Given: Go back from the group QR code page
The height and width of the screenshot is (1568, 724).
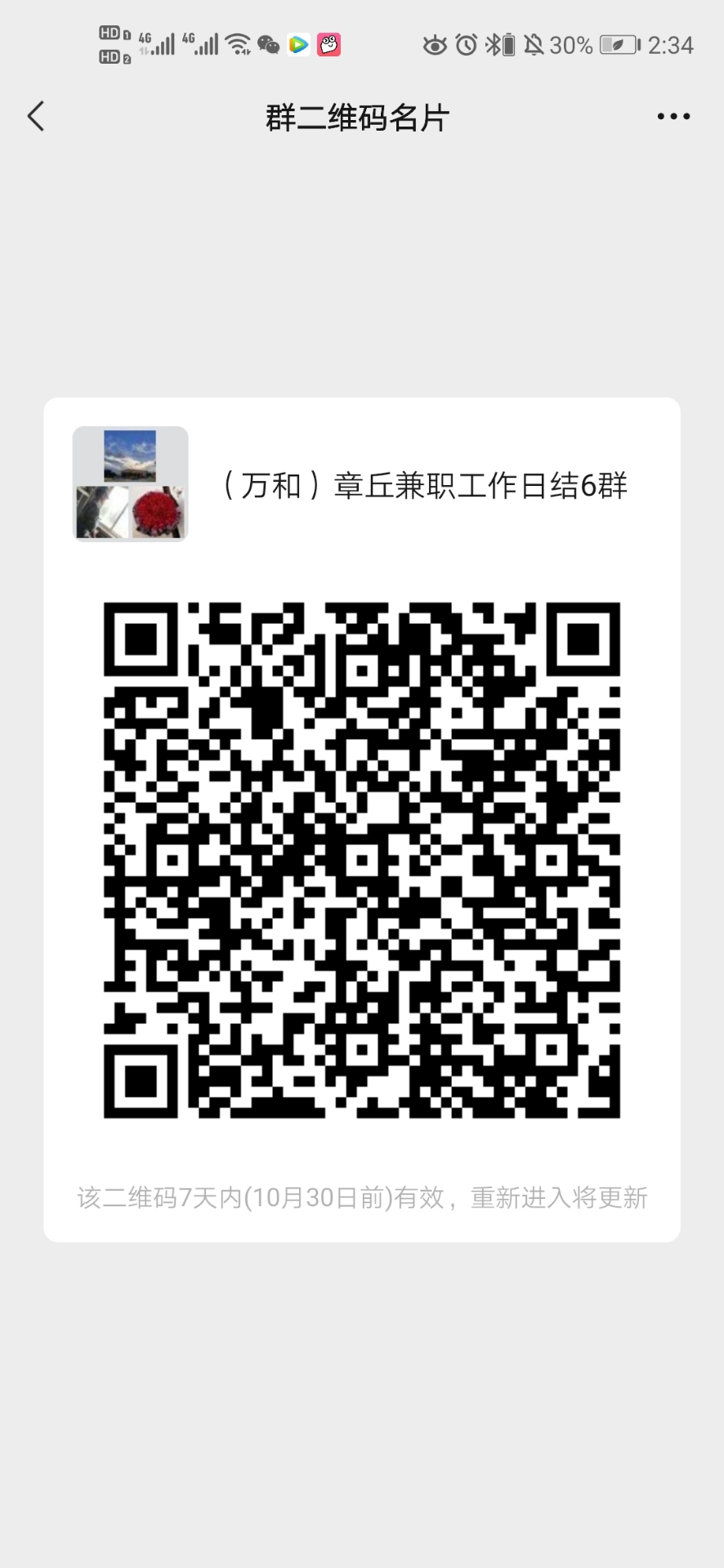Looking at the screenshot, I should [36, 117].
